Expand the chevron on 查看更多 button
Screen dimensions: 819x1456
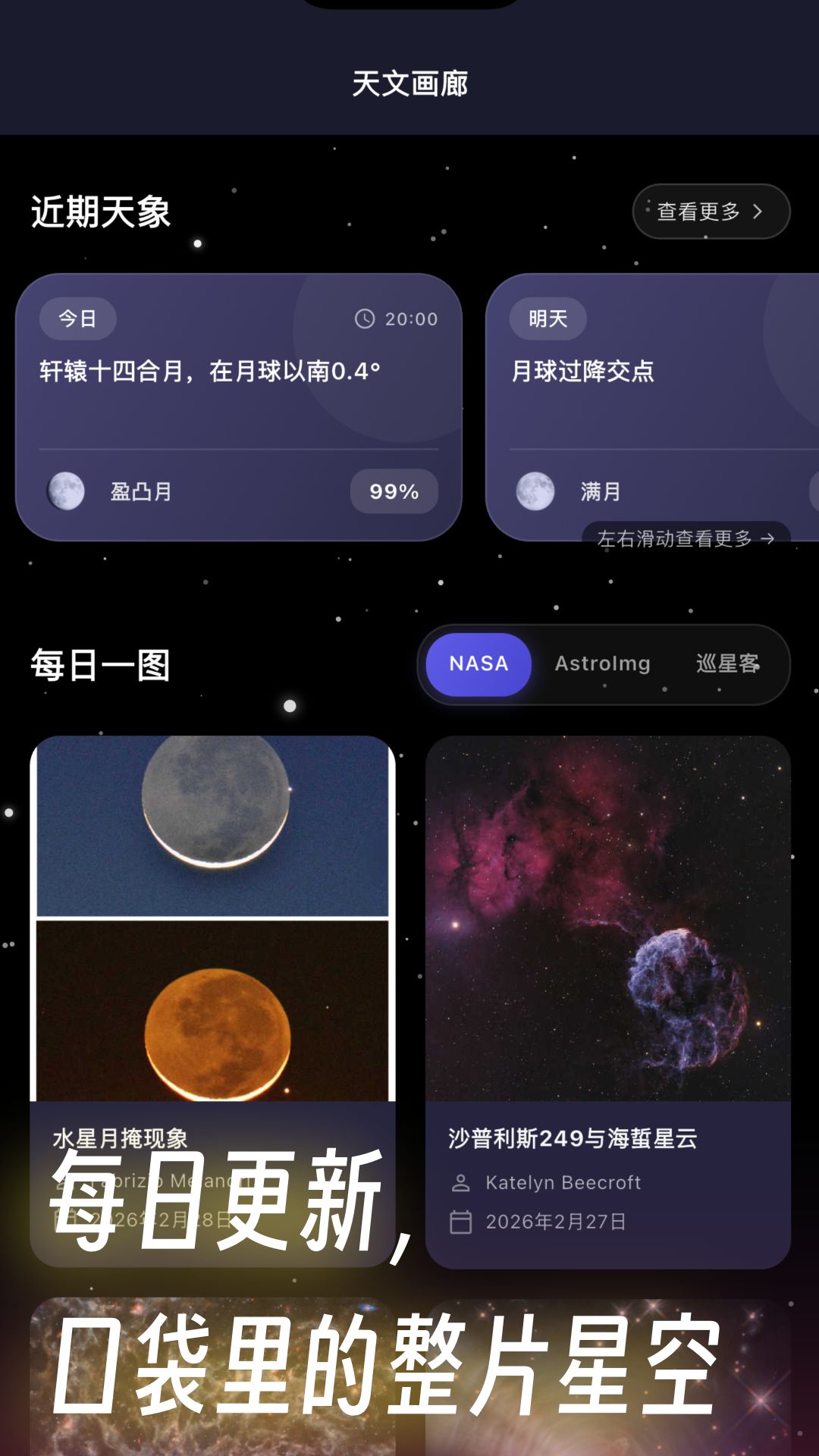[x=756, y=212]
